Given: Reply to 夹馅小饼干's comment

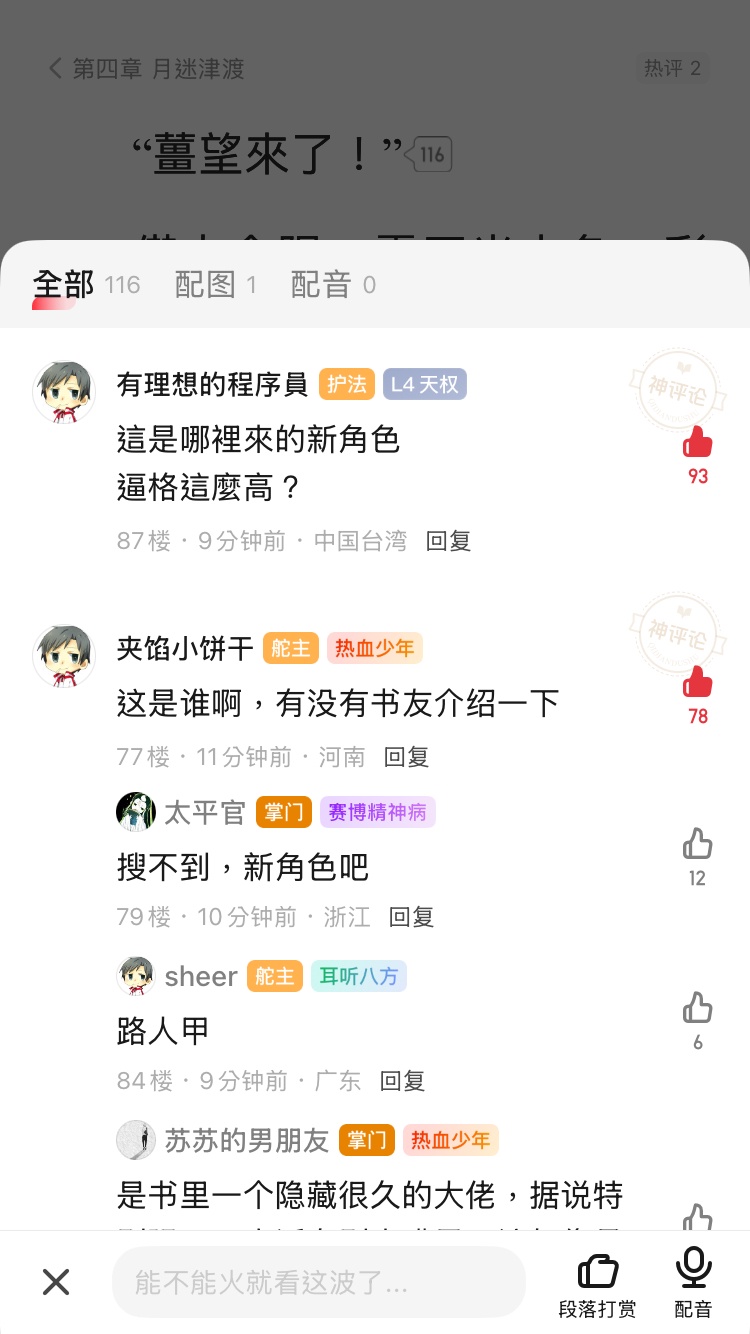Looking at the screenshot, I should pos(407,757).
